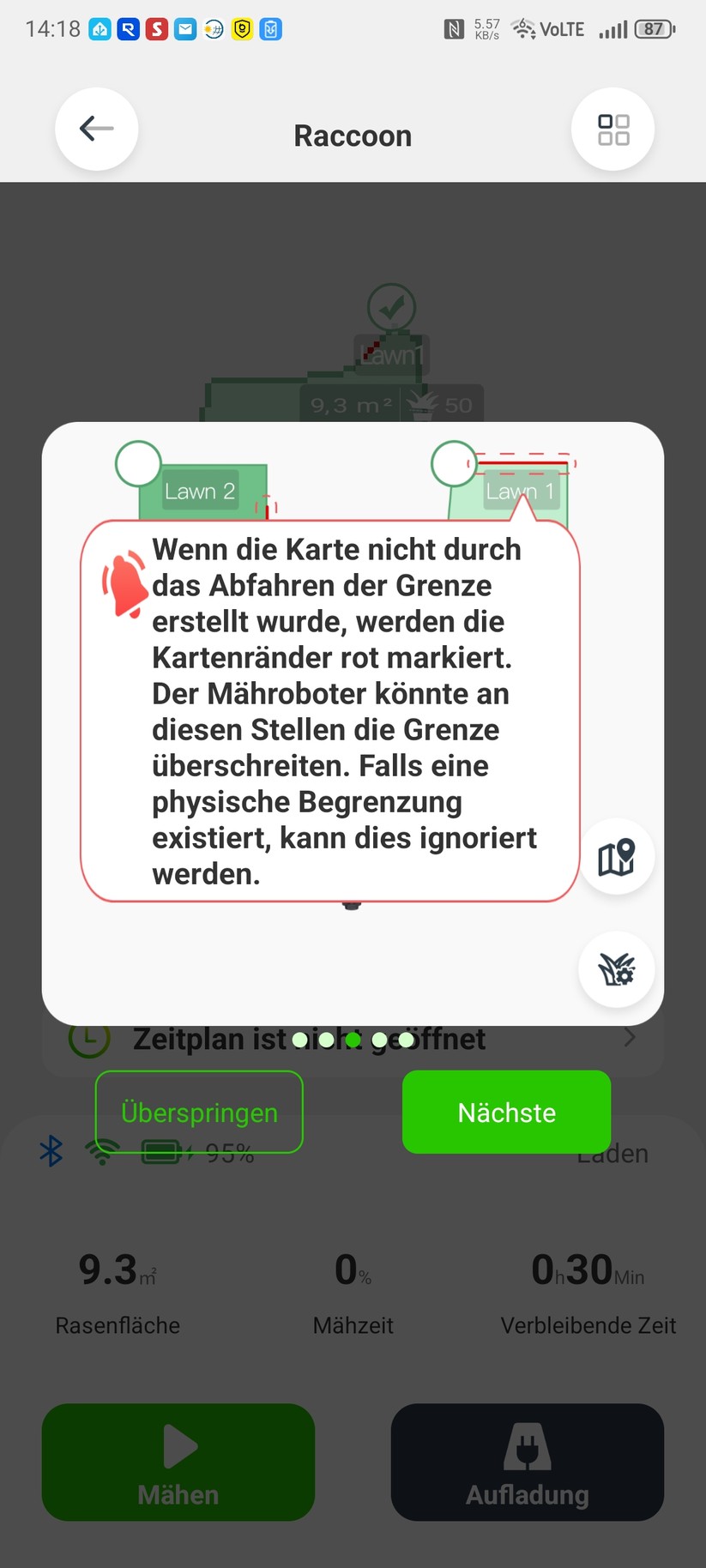Tap the Überspringen button to skip
This screenshot has width=706, height=1568.
(x=198, y=1112)
